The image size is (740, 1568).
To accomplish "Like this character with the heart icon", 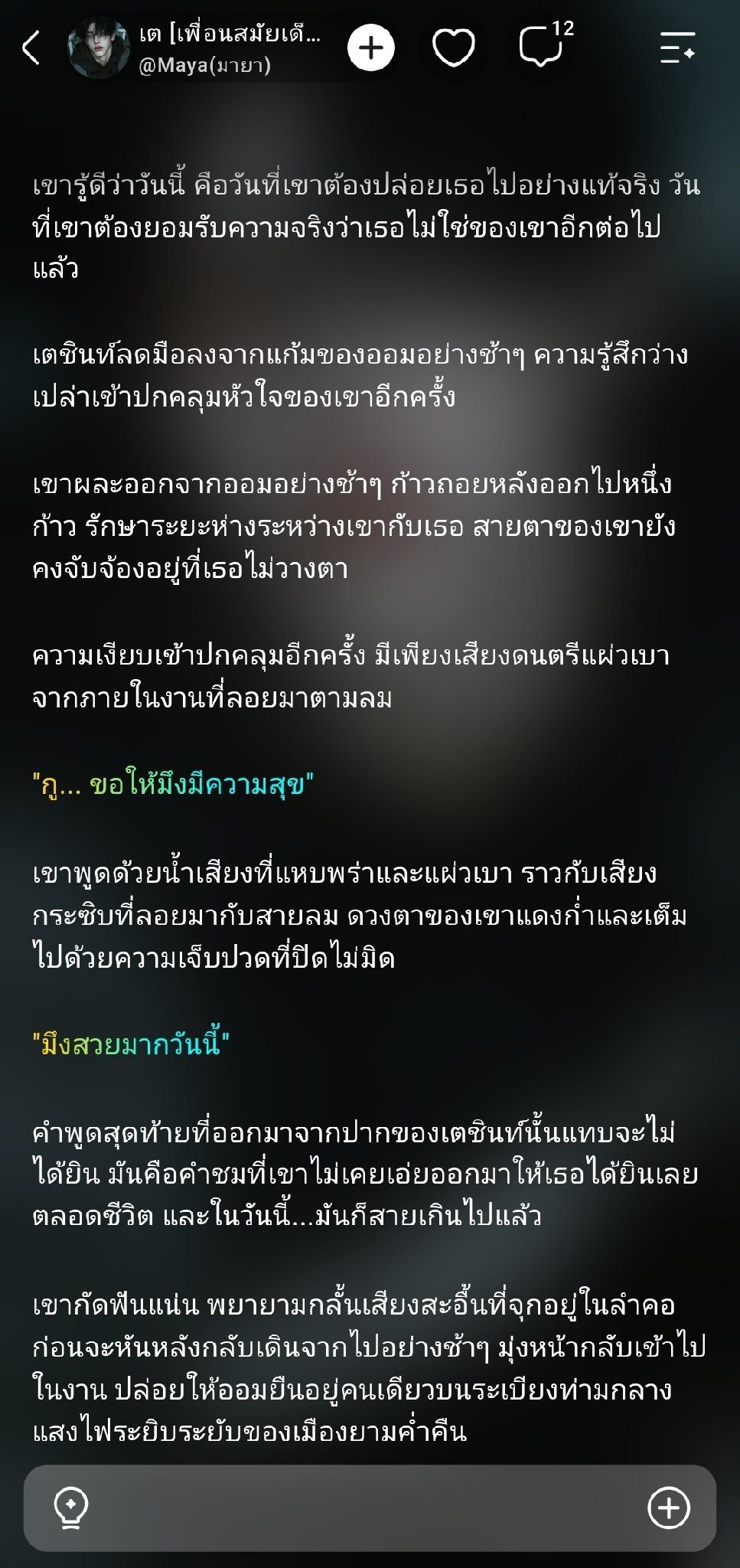I will (454, 47).
